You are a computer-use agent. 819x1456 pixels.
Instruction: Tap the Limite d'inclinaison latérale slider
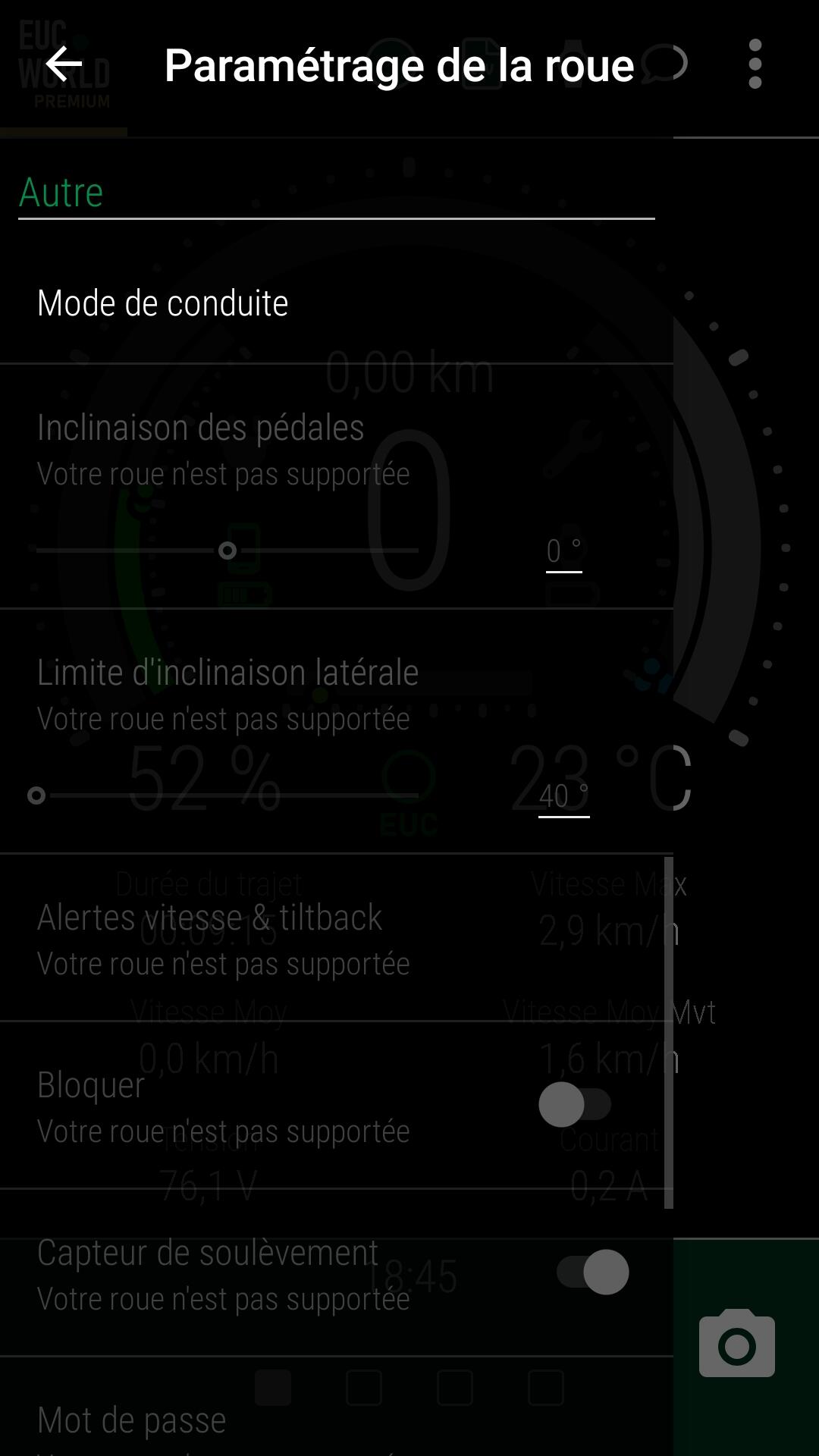coord(227,795)
